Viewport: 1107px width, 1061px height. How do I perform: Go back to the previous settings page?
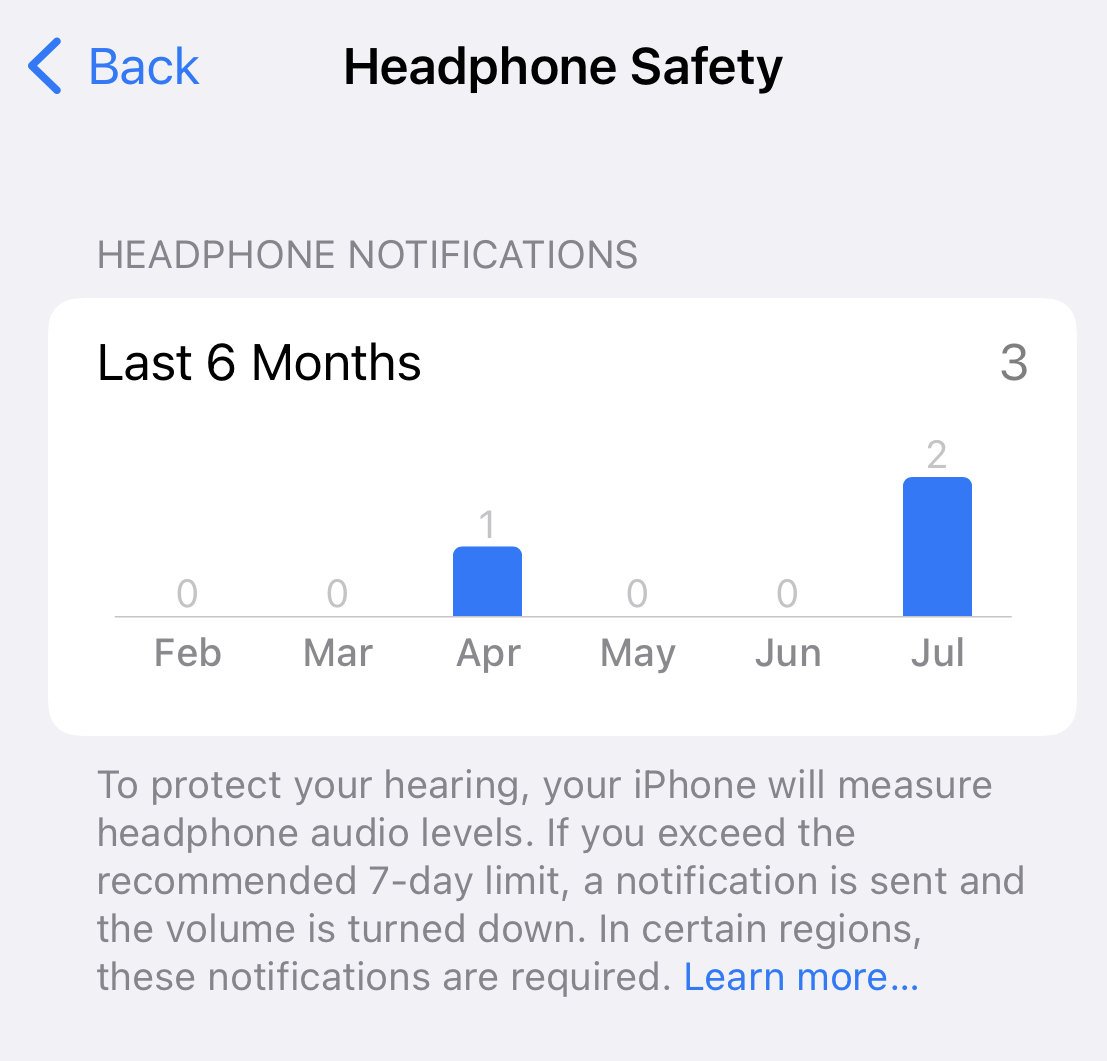114,67
